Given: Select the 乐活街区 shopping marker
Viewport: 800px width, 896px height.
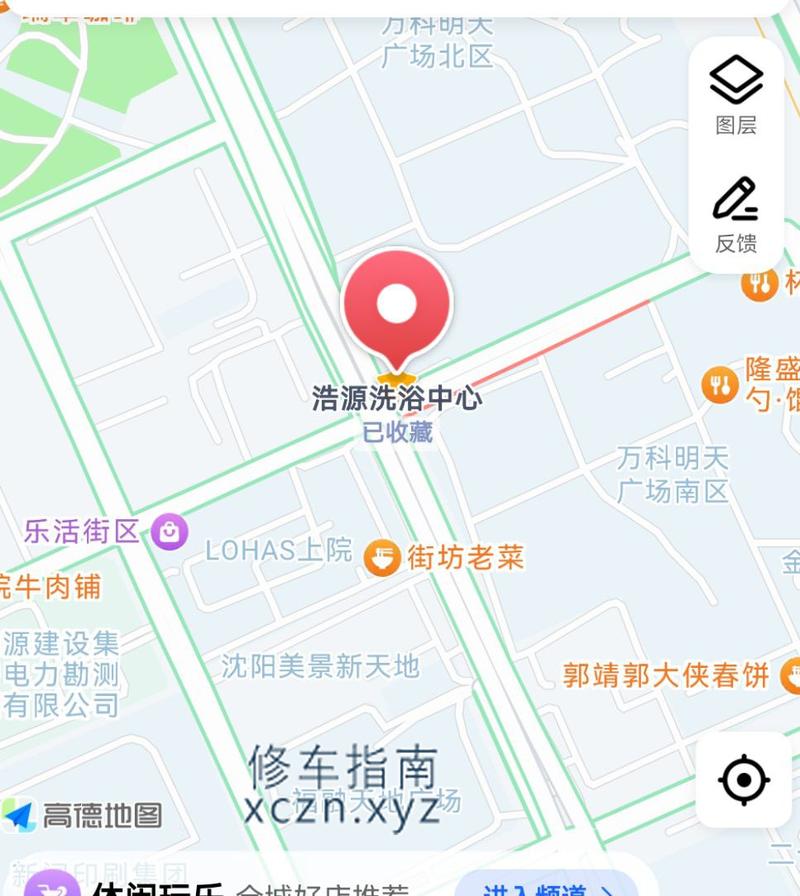Looking at the screenshot, I should click(169, 531).
